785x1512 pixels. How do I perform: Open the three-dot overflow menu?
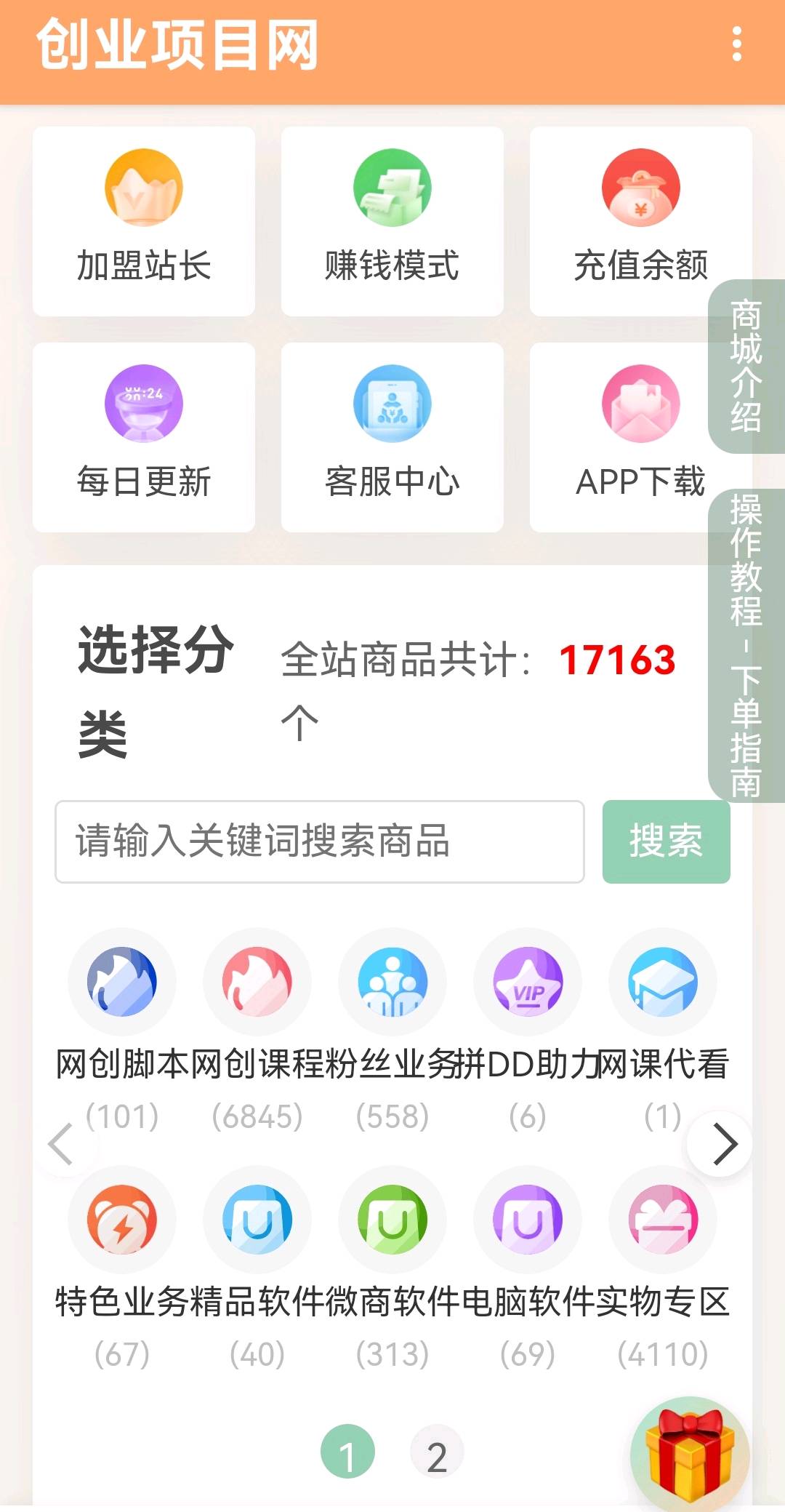[x=736, y=44]
